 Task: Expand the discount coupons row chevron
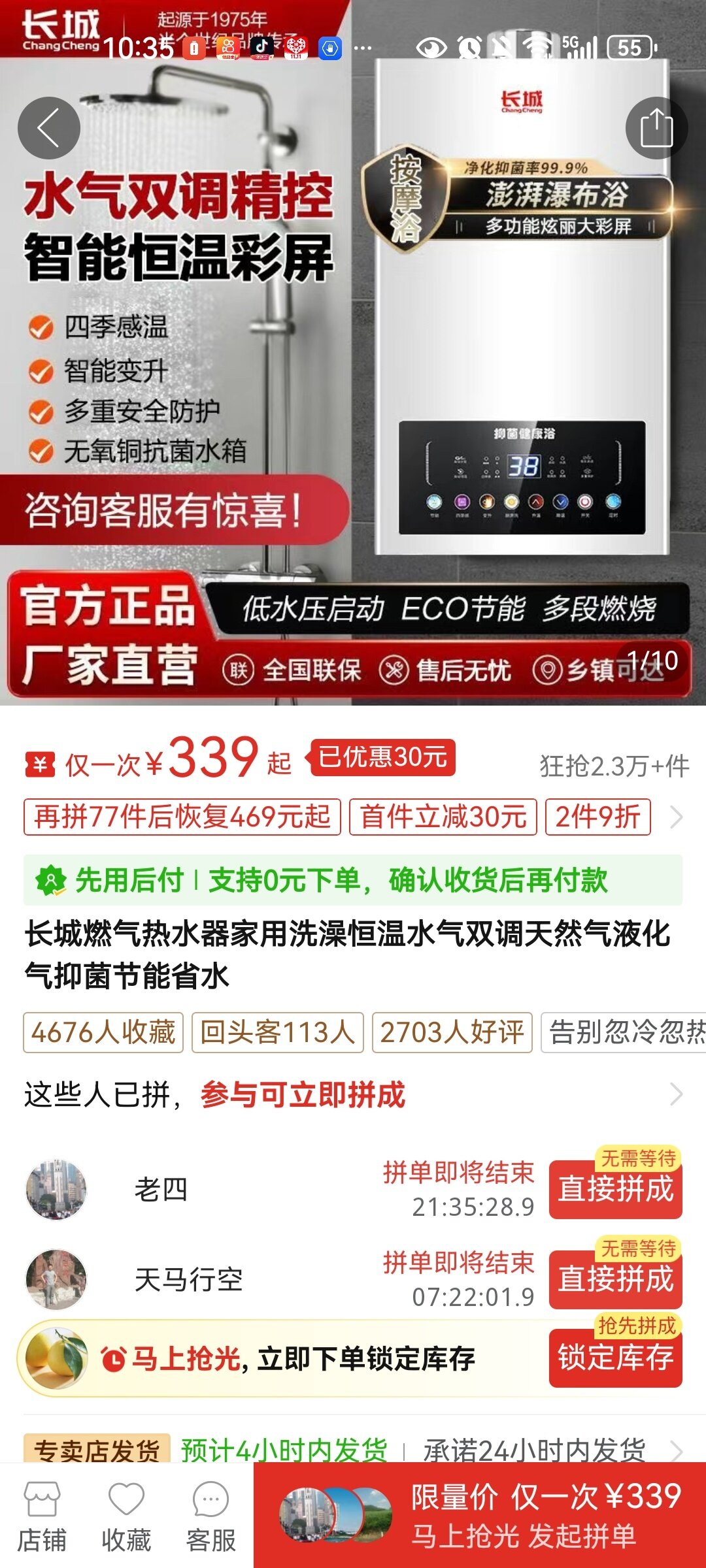pyautogui.click(x=677, y=817)
